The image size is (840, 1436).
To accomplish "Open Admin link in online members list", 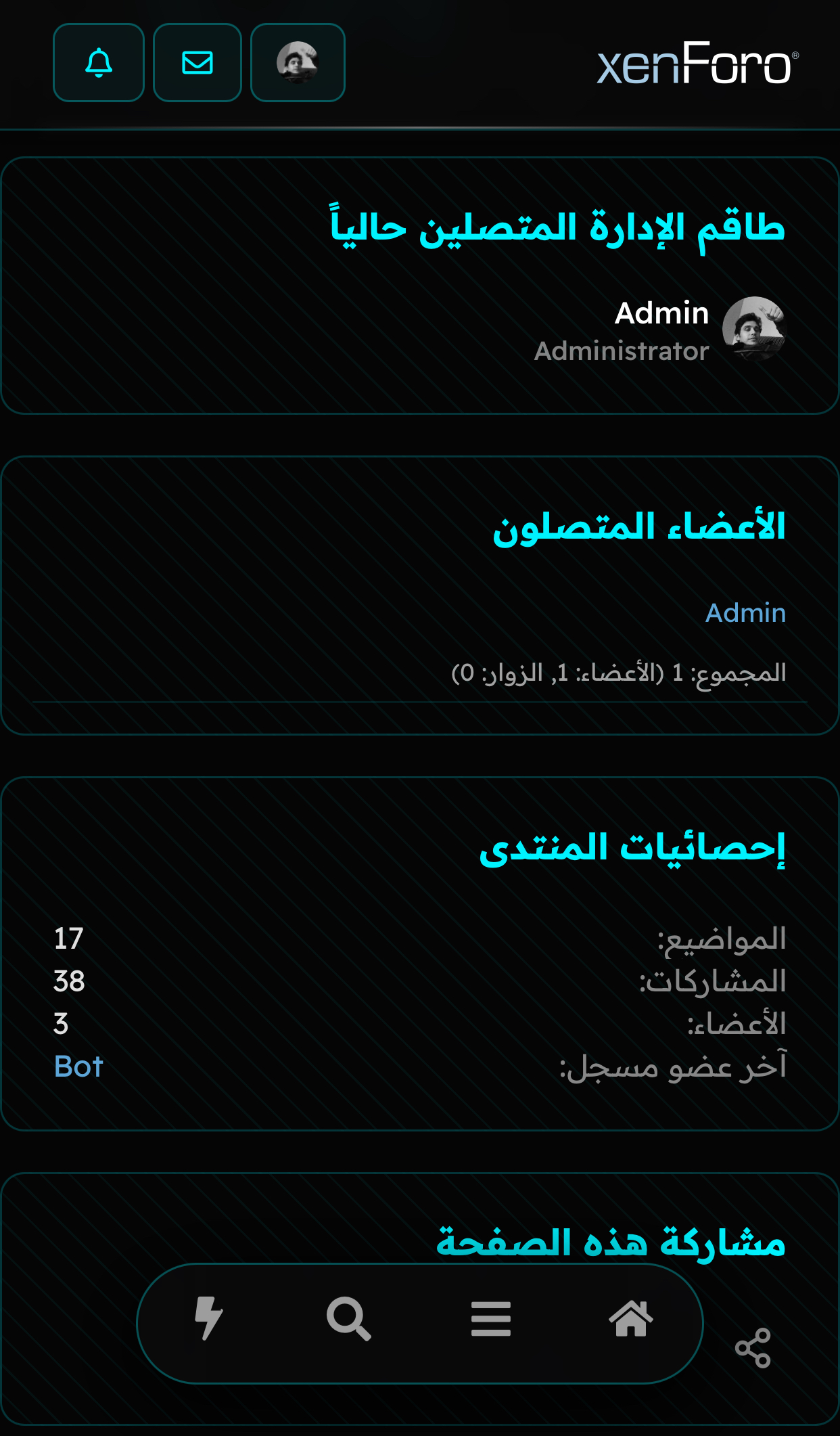I will click(x=745, y=613).
